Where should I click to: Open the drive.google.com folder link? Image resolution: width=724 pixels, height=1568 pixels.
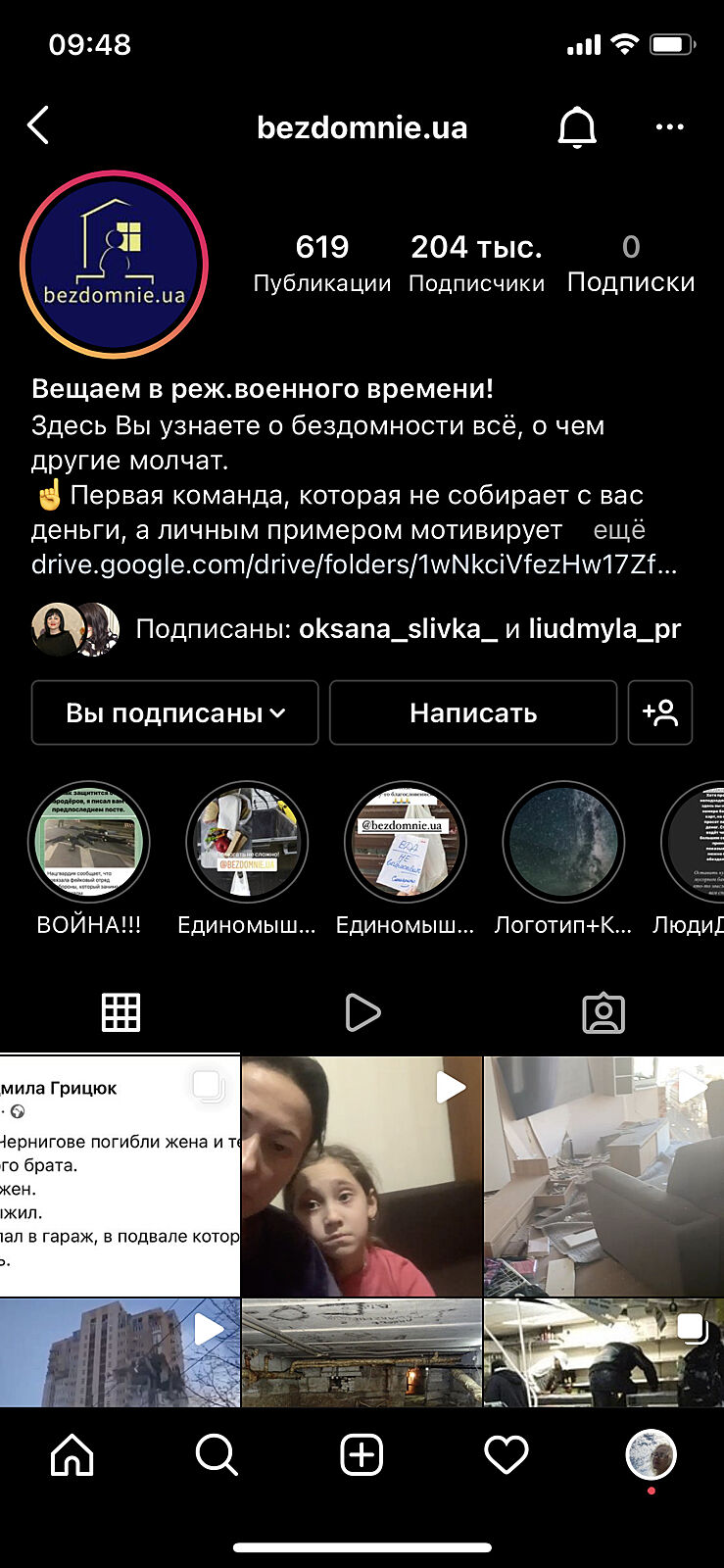click(354, 565)
